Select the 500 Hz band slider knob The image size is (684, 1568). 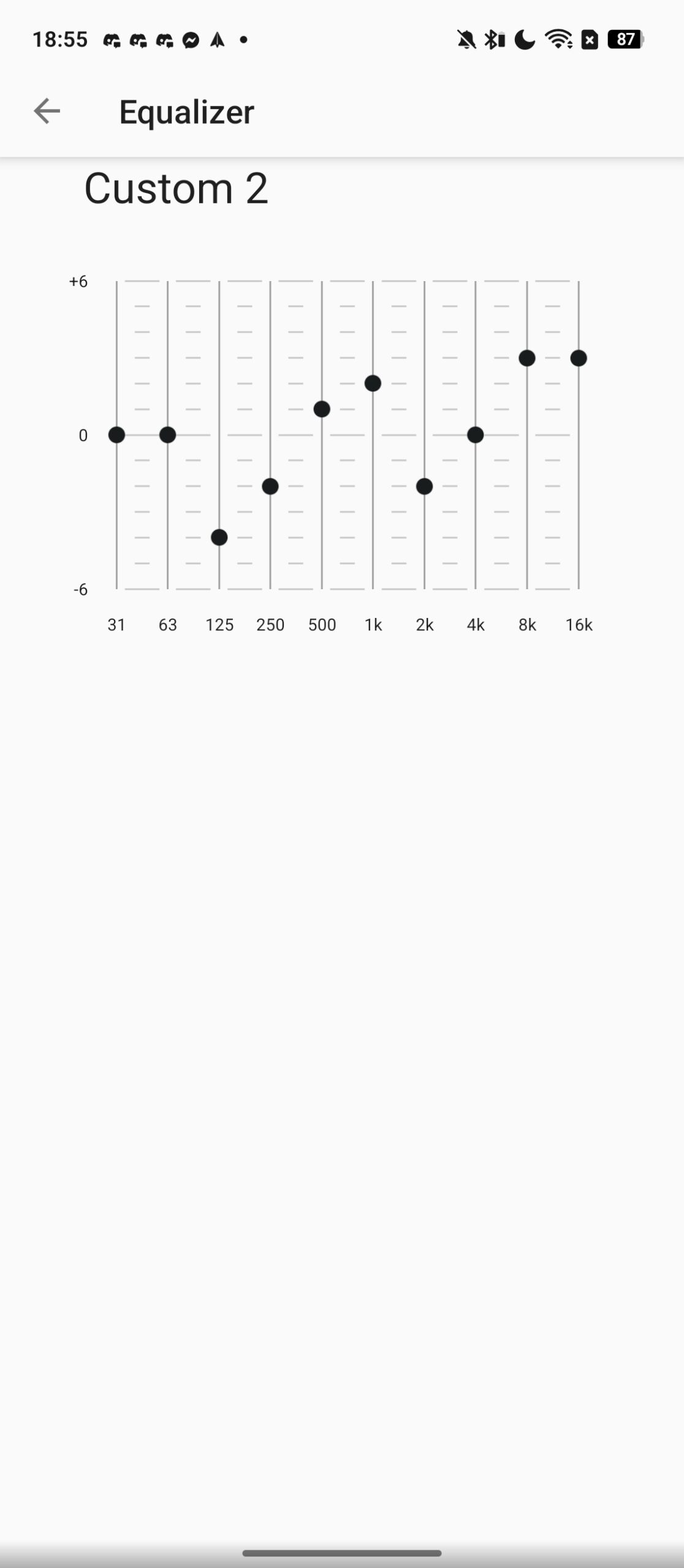pyautogui.click(x=322, y=409)
